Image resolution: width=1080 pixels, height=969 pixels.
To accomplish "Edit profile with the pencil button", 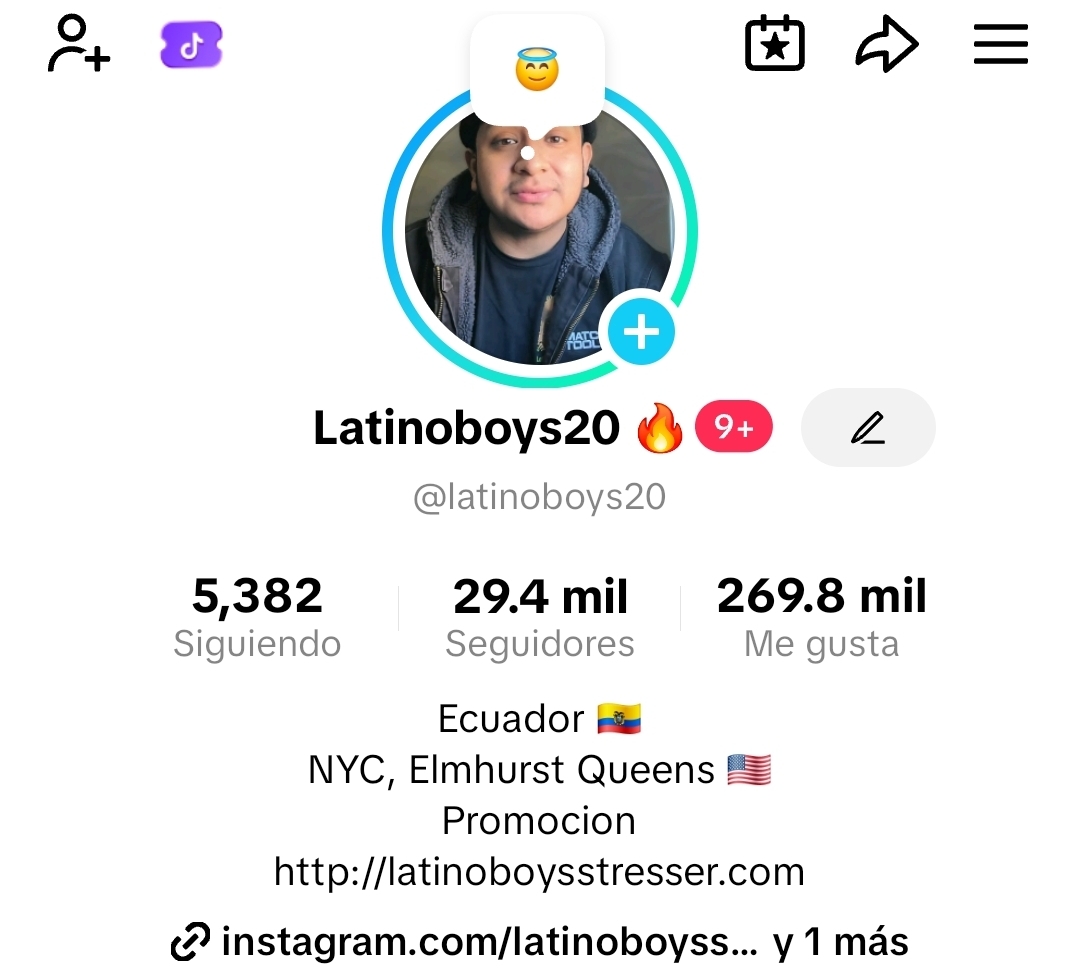I will coord(868,428).
